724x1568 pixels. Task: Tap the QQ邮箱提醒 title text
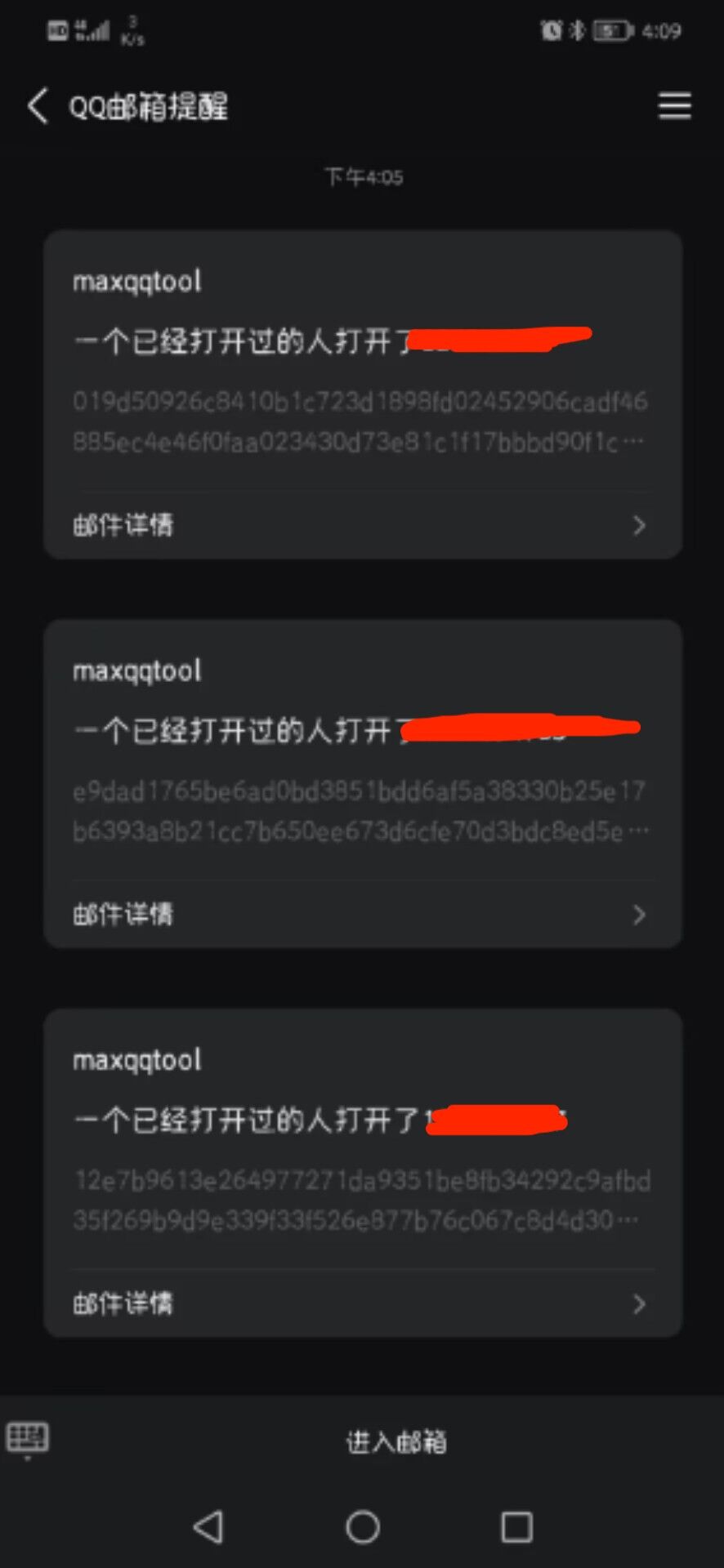click(147, 106)
